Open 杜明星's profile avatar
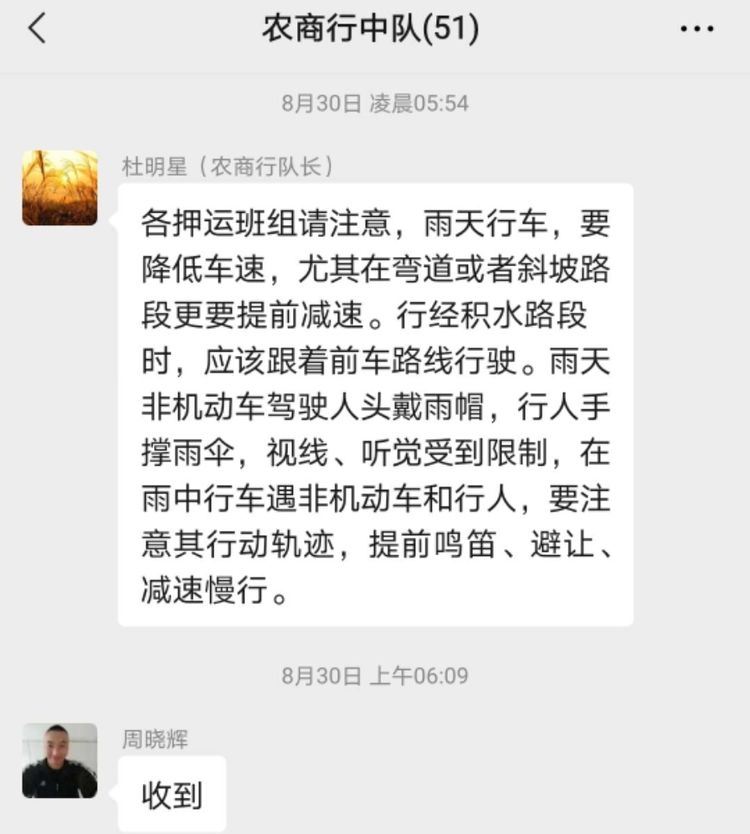Image resolution: width=750 pixels, height=834 pixels. click(x=60, y=188)
